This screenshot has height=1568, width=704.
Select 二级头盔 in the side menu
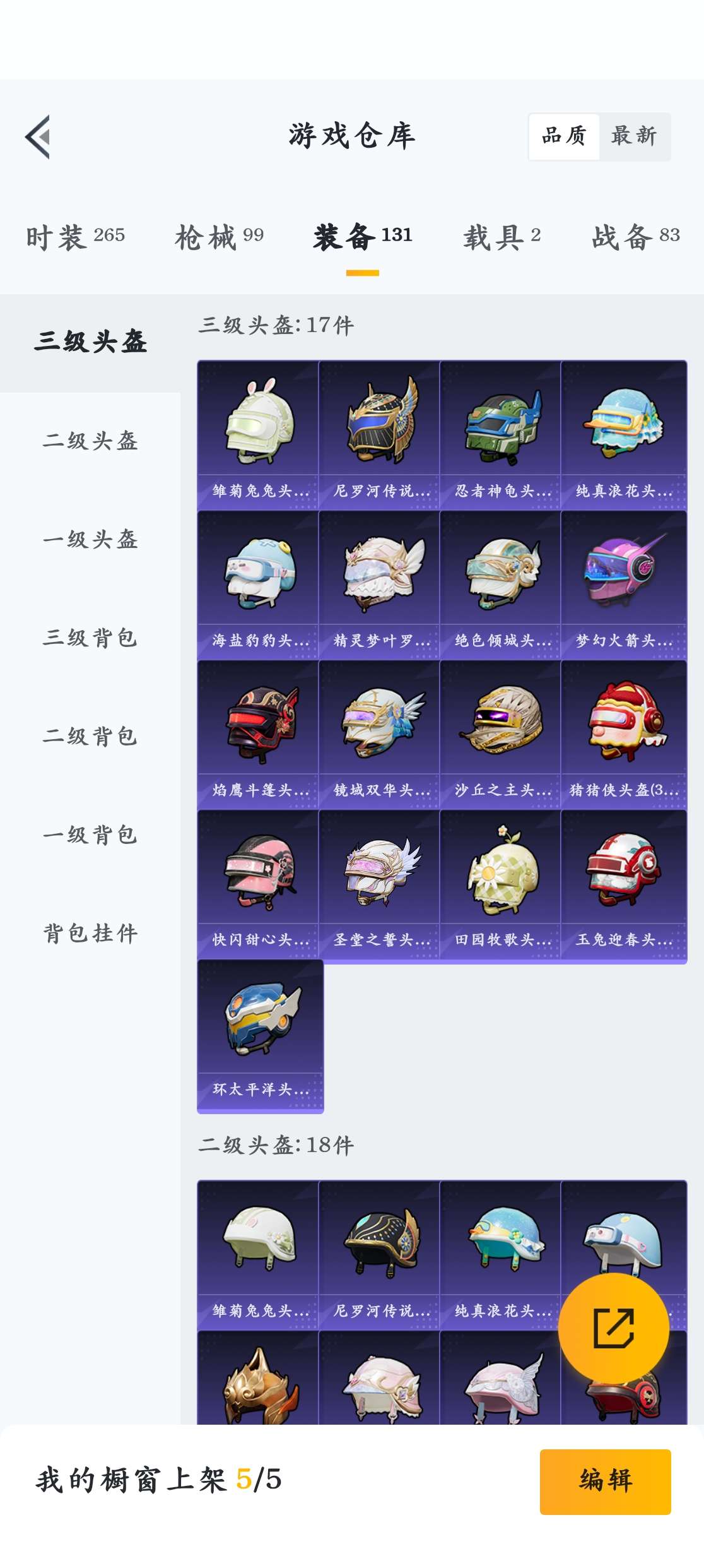tap(90, 441)
